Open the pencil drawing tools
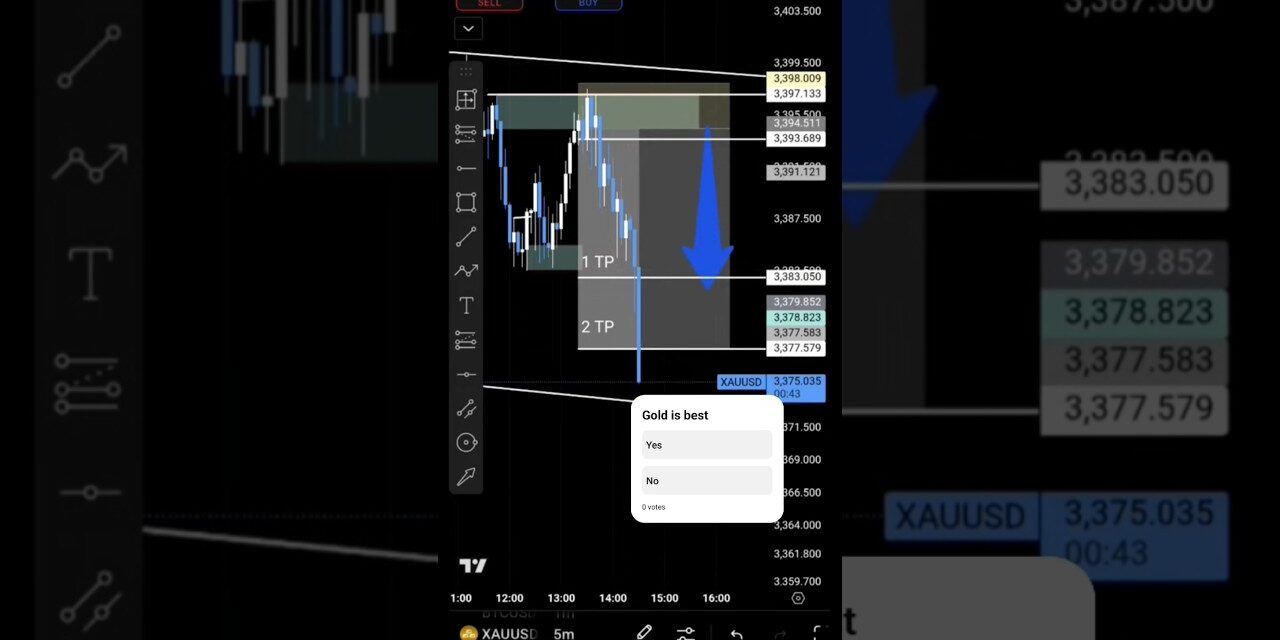The height and width of the screenshot is (640, 1280). pos(644,632)
